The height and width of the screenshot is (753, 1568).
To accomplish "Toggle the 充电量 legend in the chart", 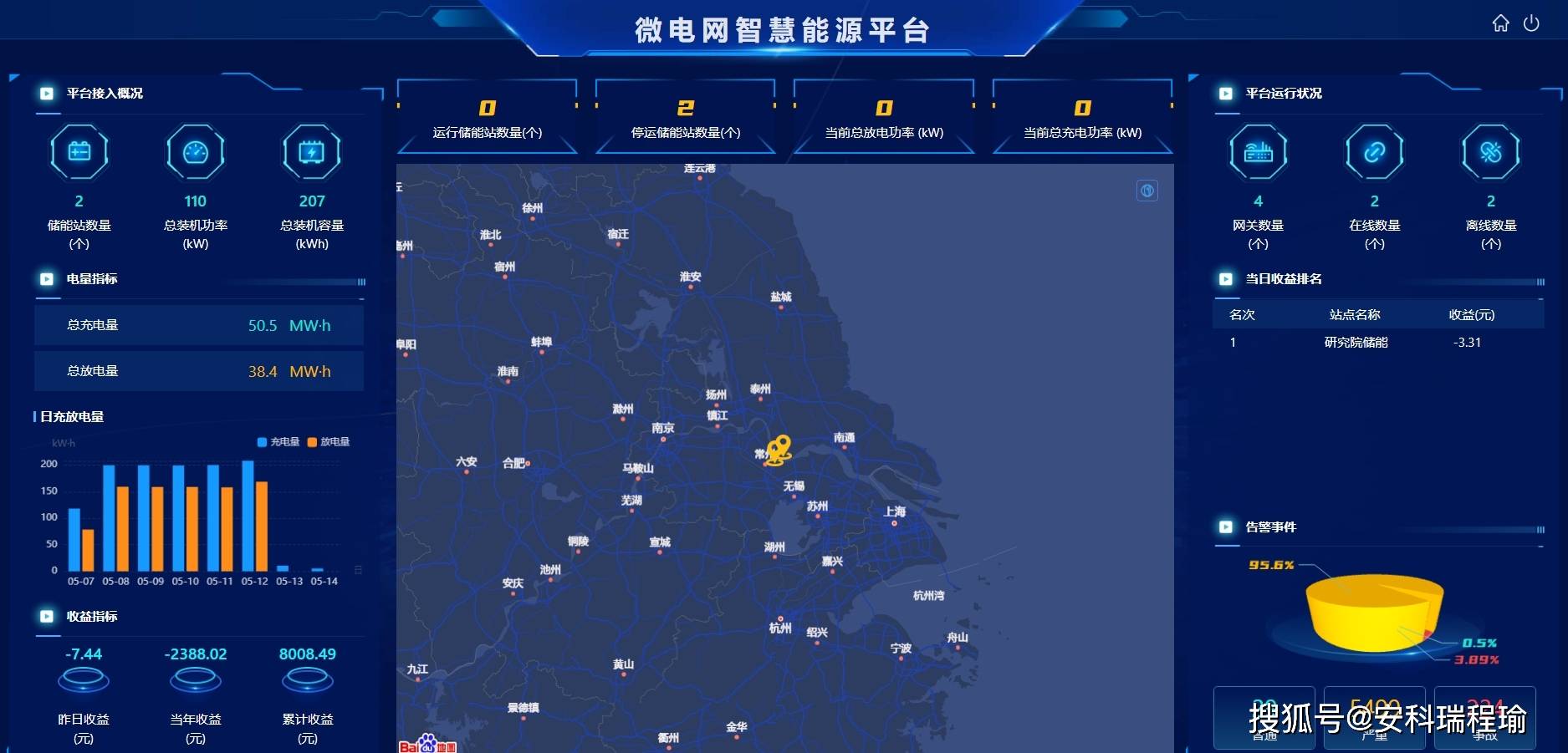I will point(278,442).
